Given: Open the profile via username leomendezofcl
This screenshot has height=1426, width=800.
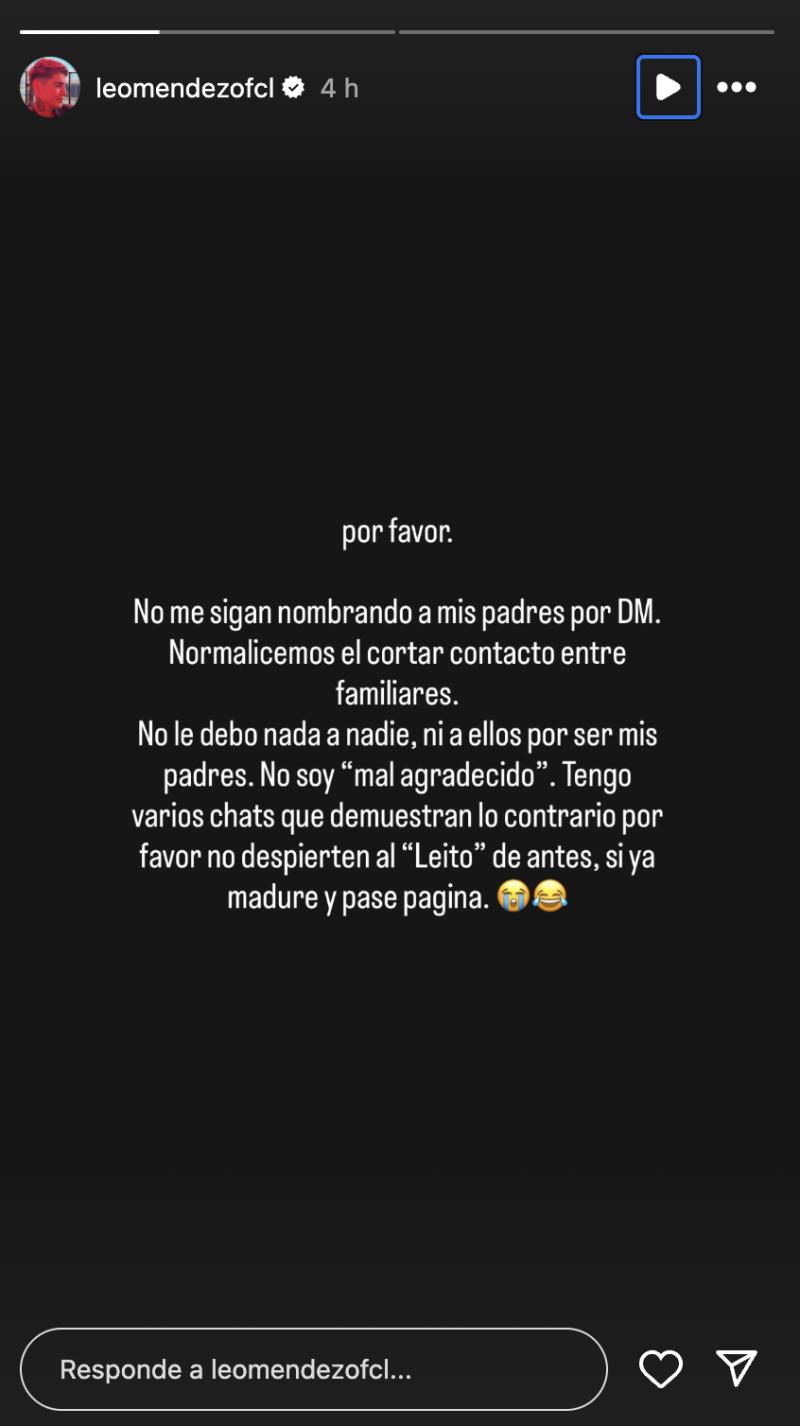Looking at the screenshot, I should coord(185,87).
